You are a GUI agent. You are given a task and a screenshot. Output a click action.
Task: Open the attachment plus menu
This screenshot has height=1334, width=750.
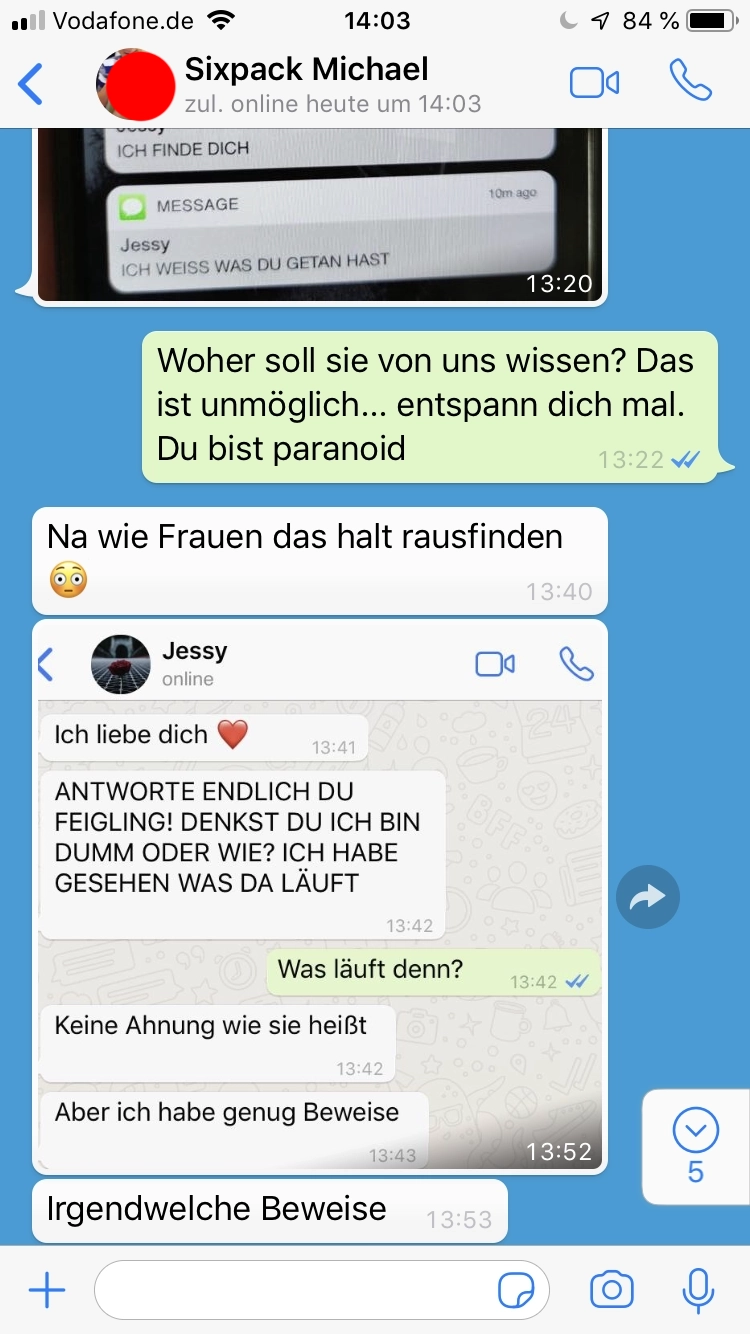click(x=47, y=1291)
